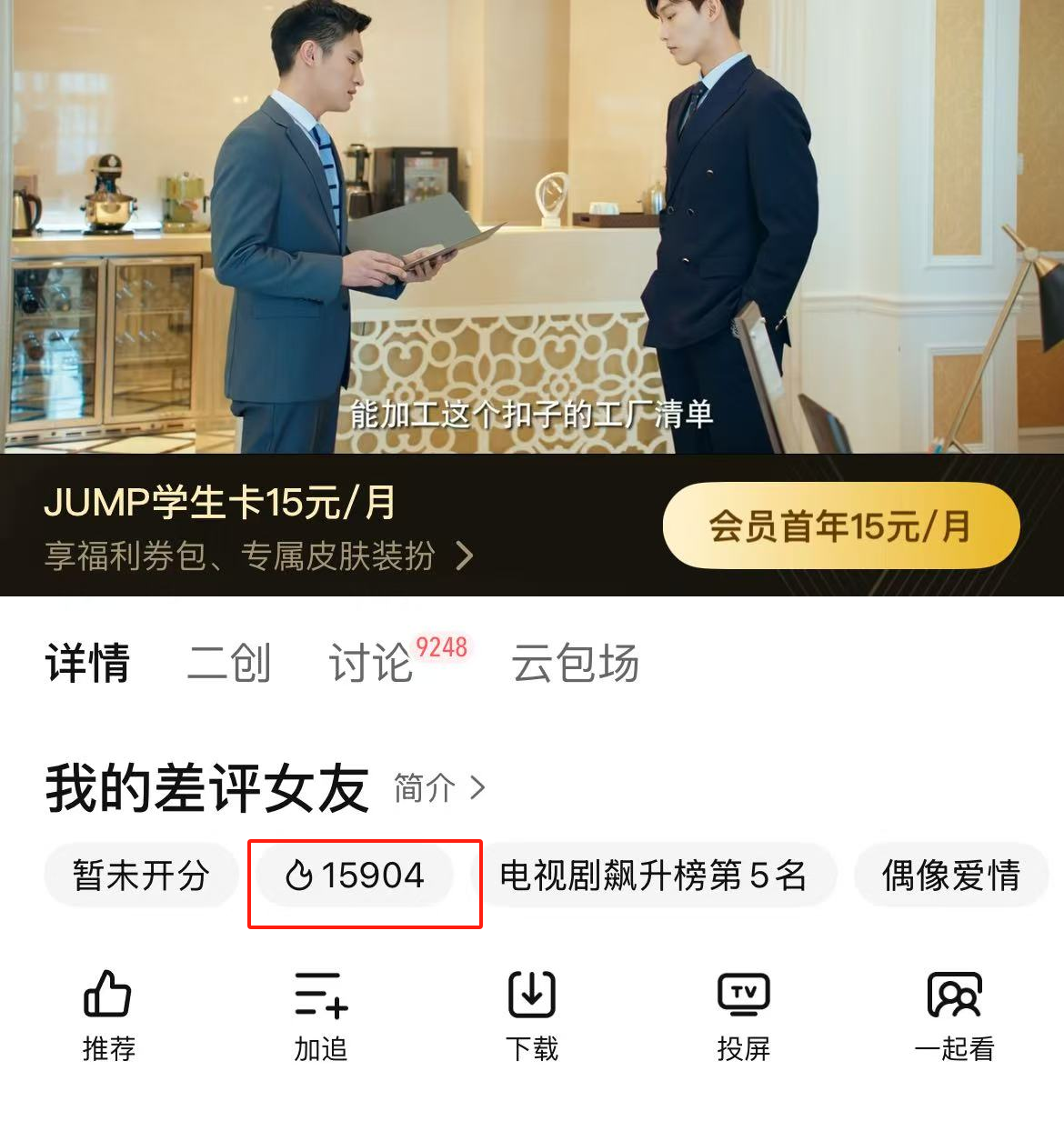Screen dimensions: 1064x1131
Task: Start a 一起看 watch party
Action: tap(954, 1015)
